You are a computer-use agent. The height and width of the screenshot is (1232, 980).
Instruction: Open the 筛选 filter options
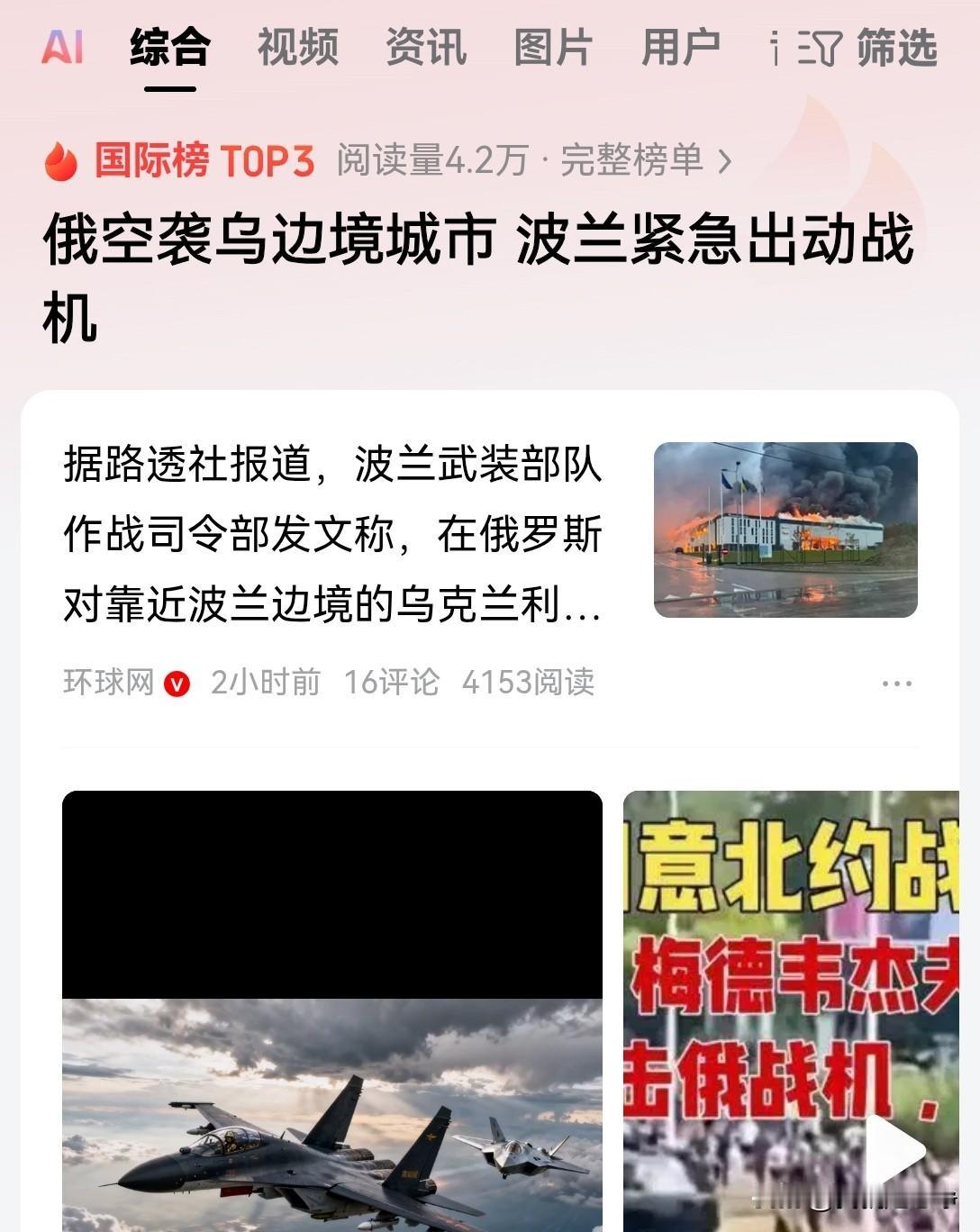coord(869,47)
